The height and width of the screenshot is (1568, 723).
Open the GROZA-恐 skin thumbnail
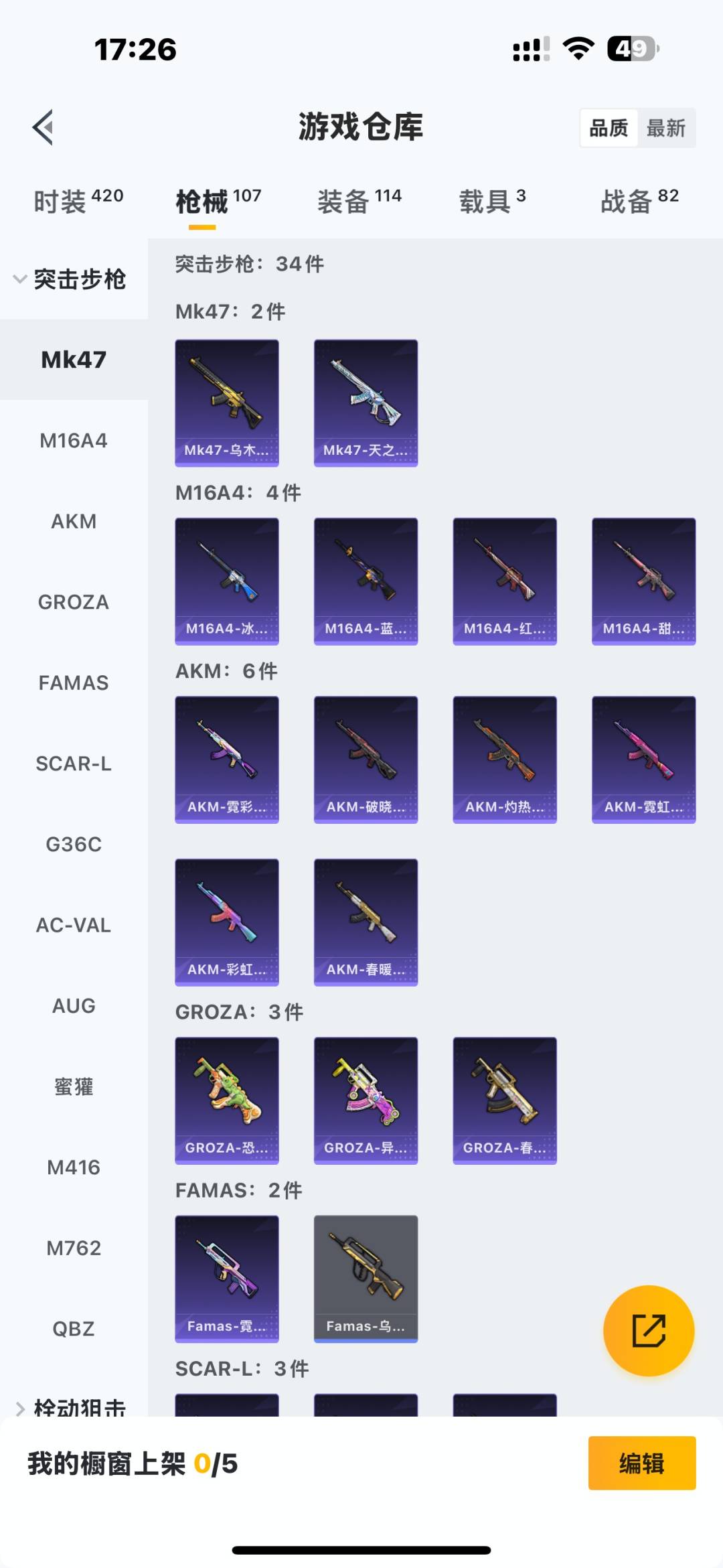tap(226, 1100)
